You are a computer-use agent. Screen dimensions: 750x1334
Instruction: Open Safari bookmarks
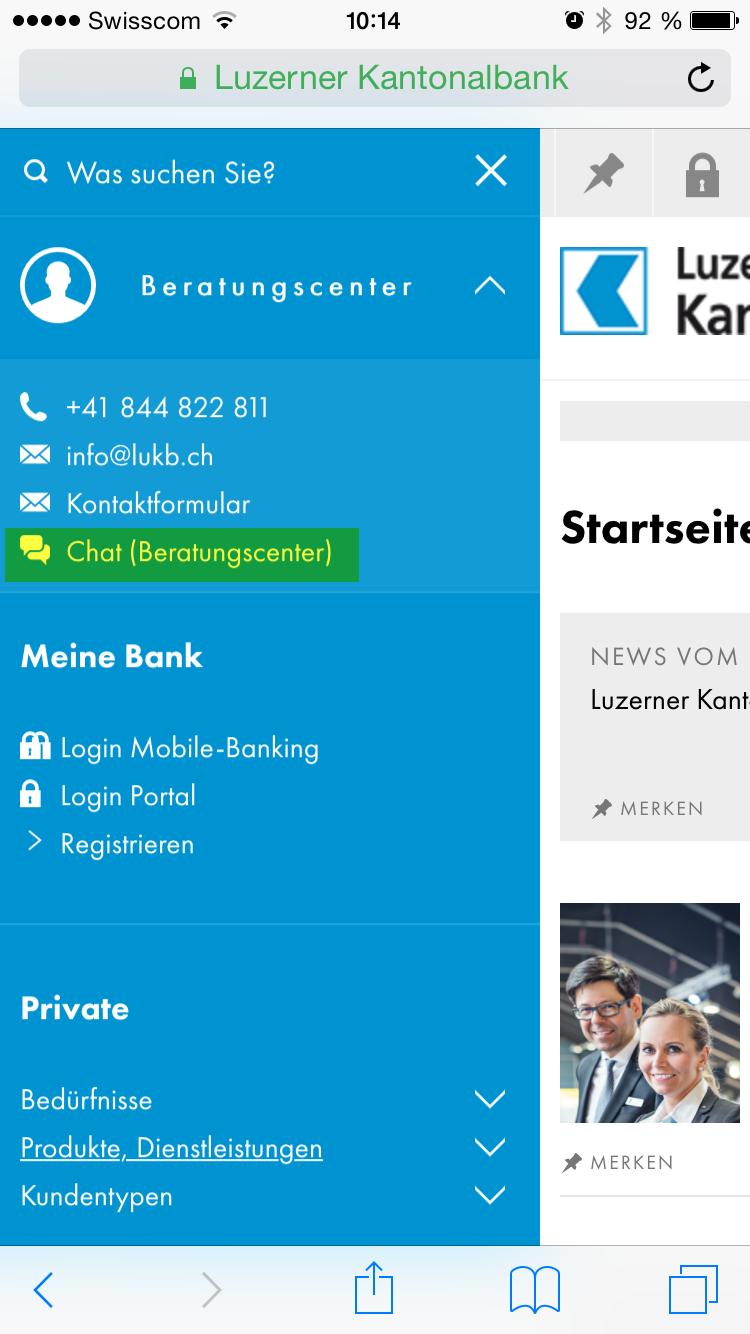pyautogui.click(x=534, y=1289)
